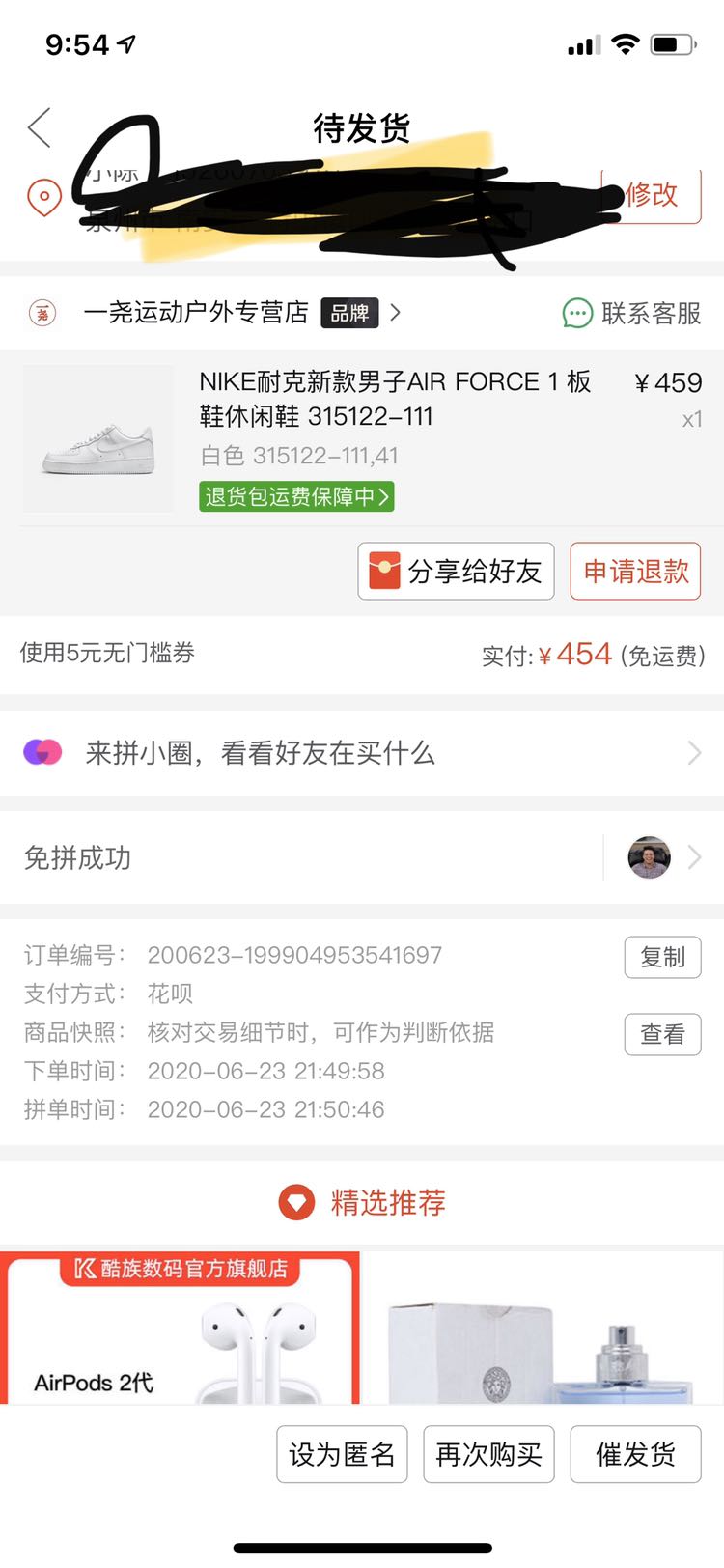Expand the 退货包运费保障中 guarantee details

[x=296, y=496]
